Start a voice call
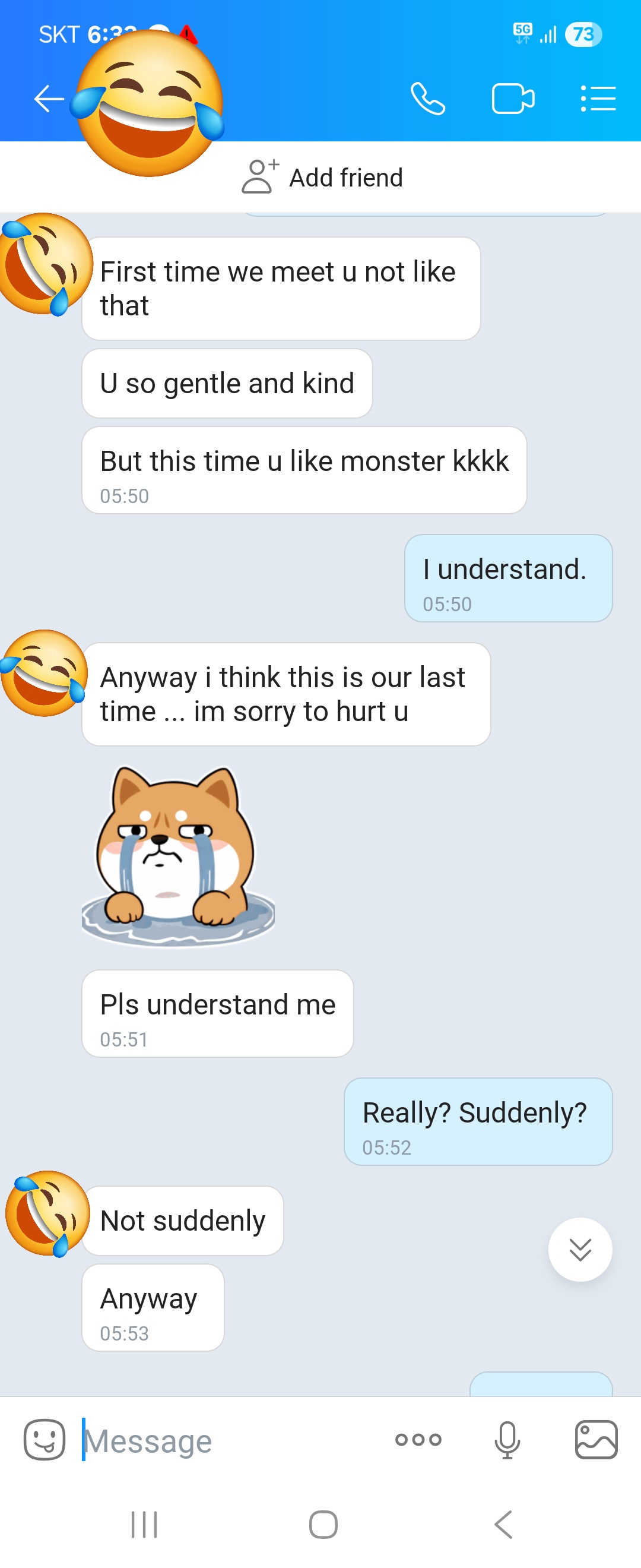Image resolution: width=641 pixels, height=1568 pixels. click(427, 99)
